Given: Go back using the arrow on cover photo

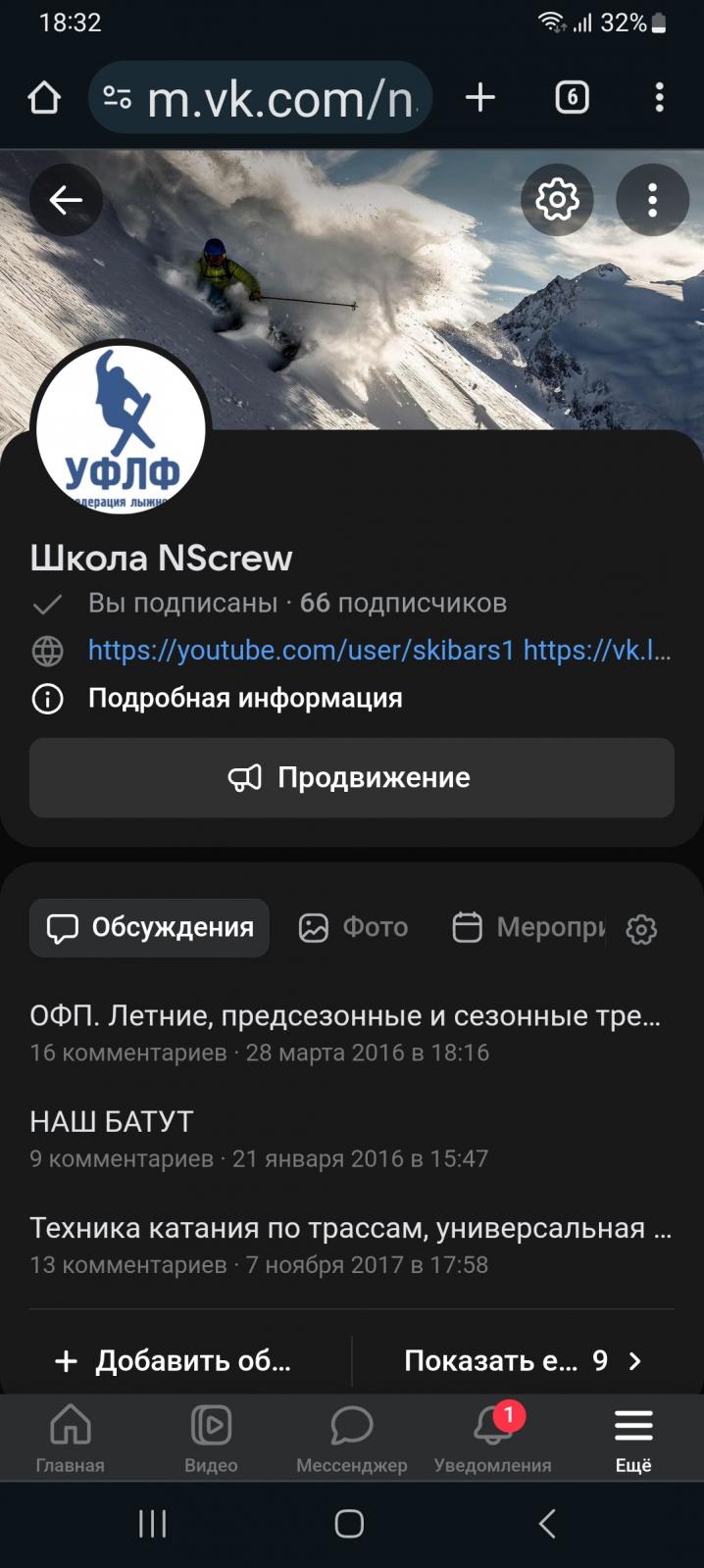Looking at the screenshot, I should pos(66,200).
